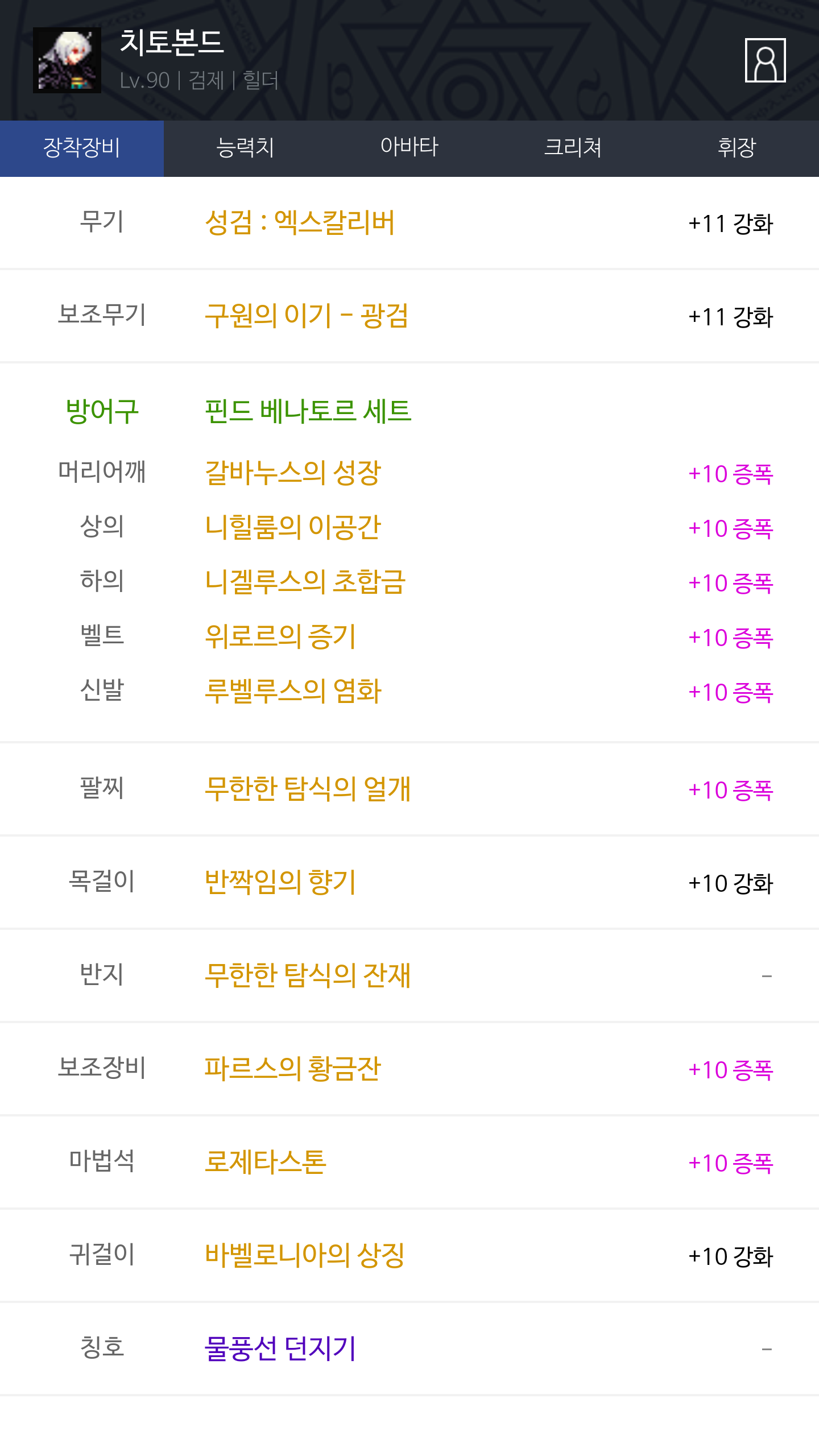Open necklace 반짝임의 향기
This screenshot has height=1456, width=819.
pos(280,882)
